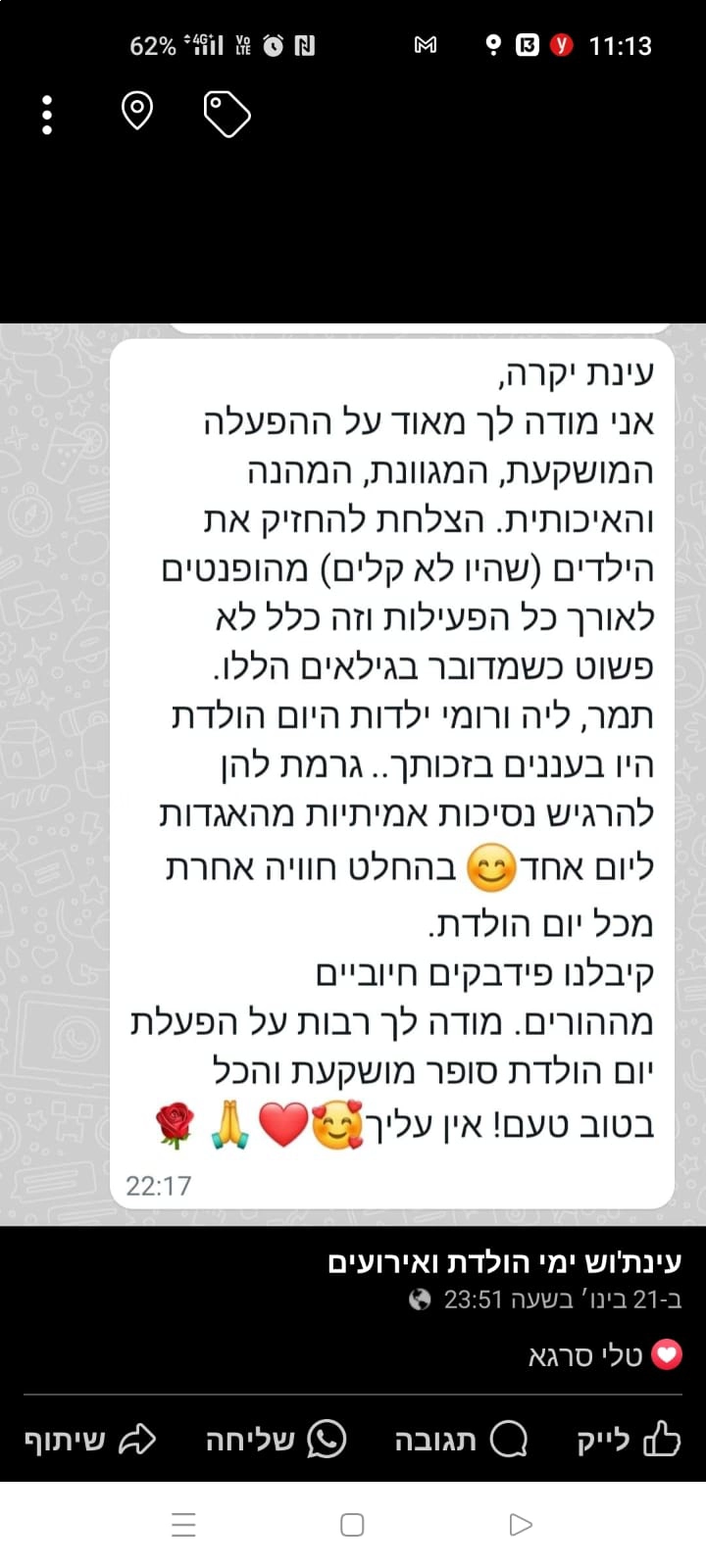This screenshot has height=1568, width=706.
Task: Open the three-dot overflow menu
Action: pos(46,115)
